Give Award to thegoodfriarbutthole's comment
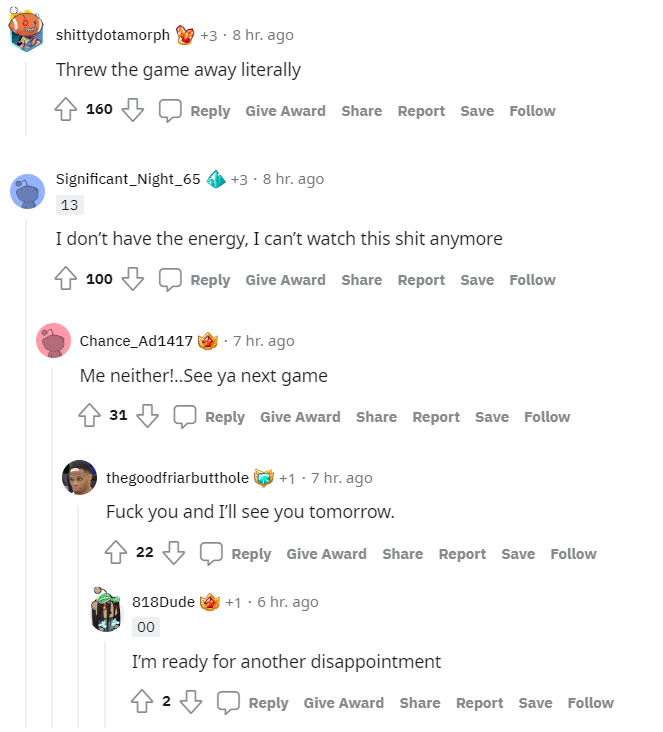Screen dimensions: 663x732 [326, 554]
